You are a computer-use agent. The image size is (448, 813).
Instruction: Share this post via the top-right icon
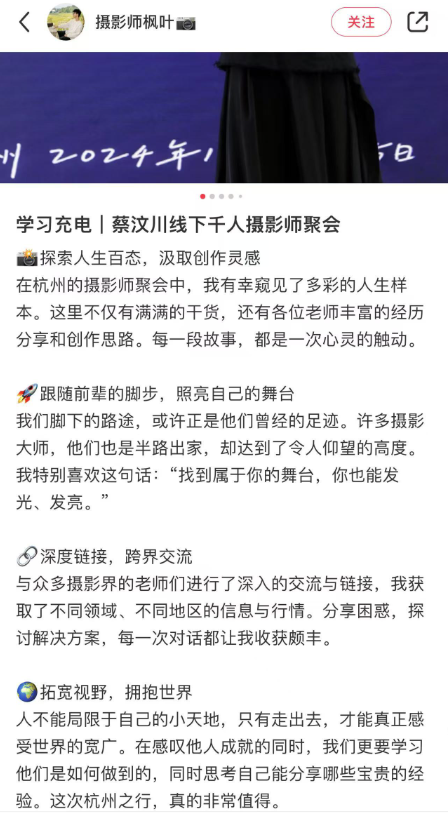(417, 22)
